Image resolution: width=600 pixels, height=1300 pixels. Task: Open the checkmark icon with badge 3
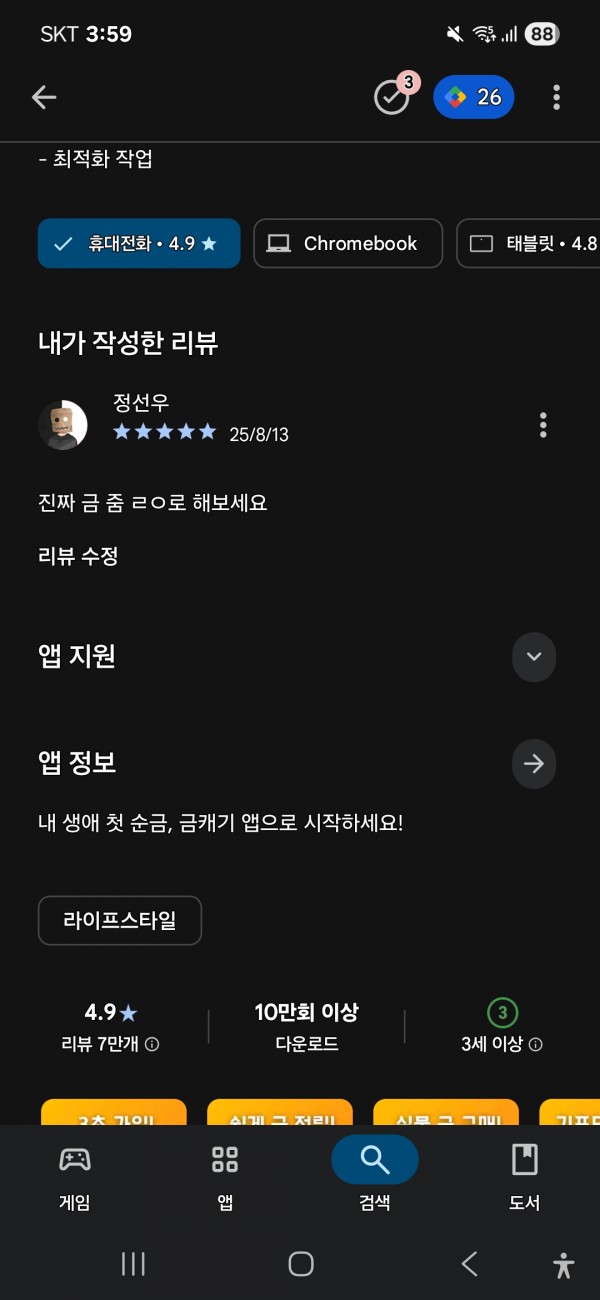pyautogui.click(x=392, y=97)
